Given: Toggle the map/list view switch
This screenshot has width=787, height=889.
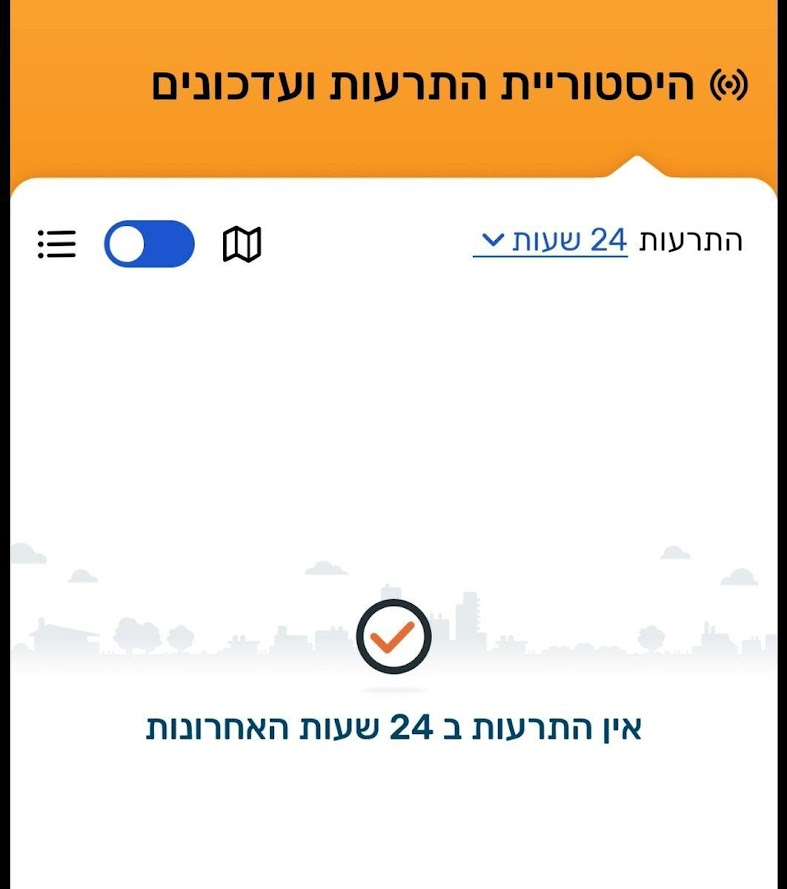Looking at the screenshot, I should (x=149, y=244).
